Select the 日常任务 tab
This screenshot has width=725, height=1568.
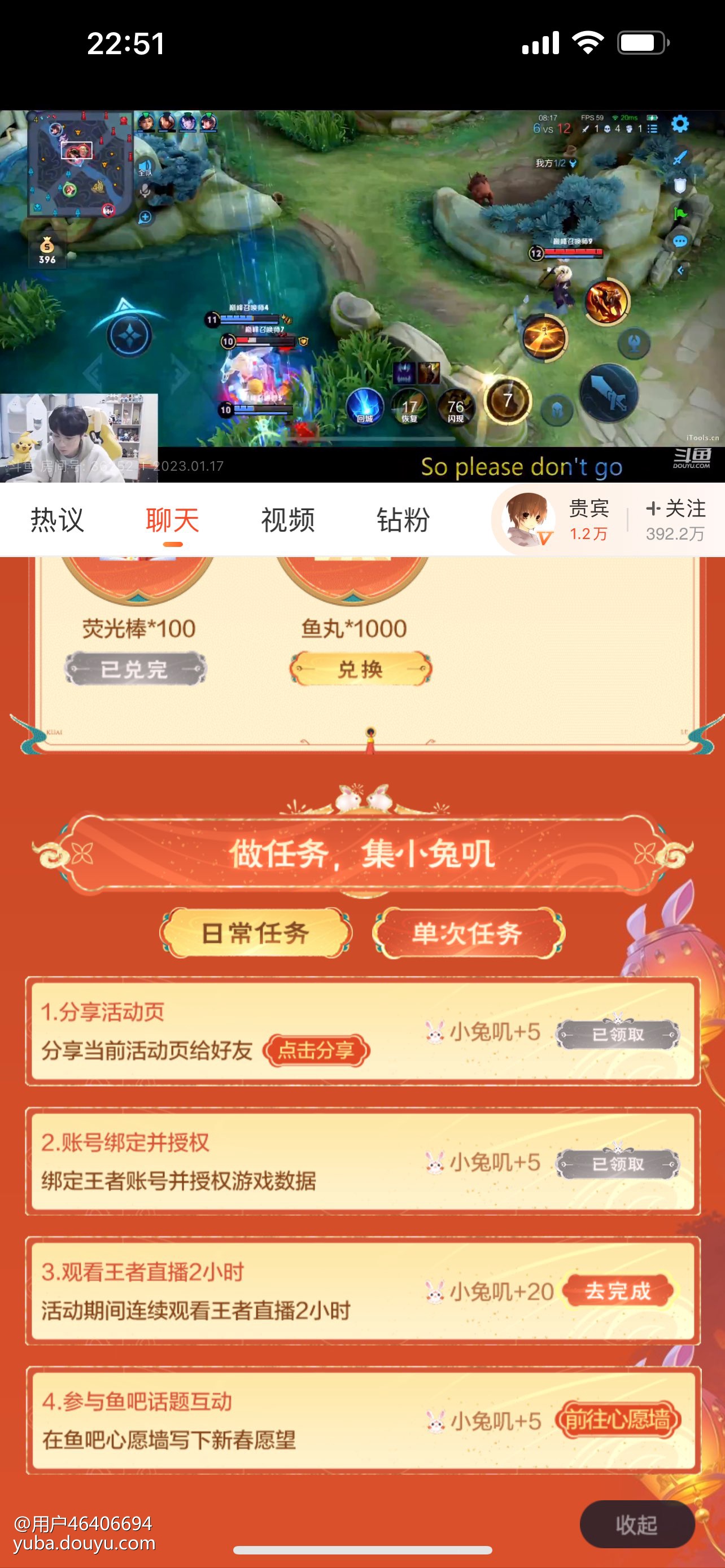tap(256, 932)
